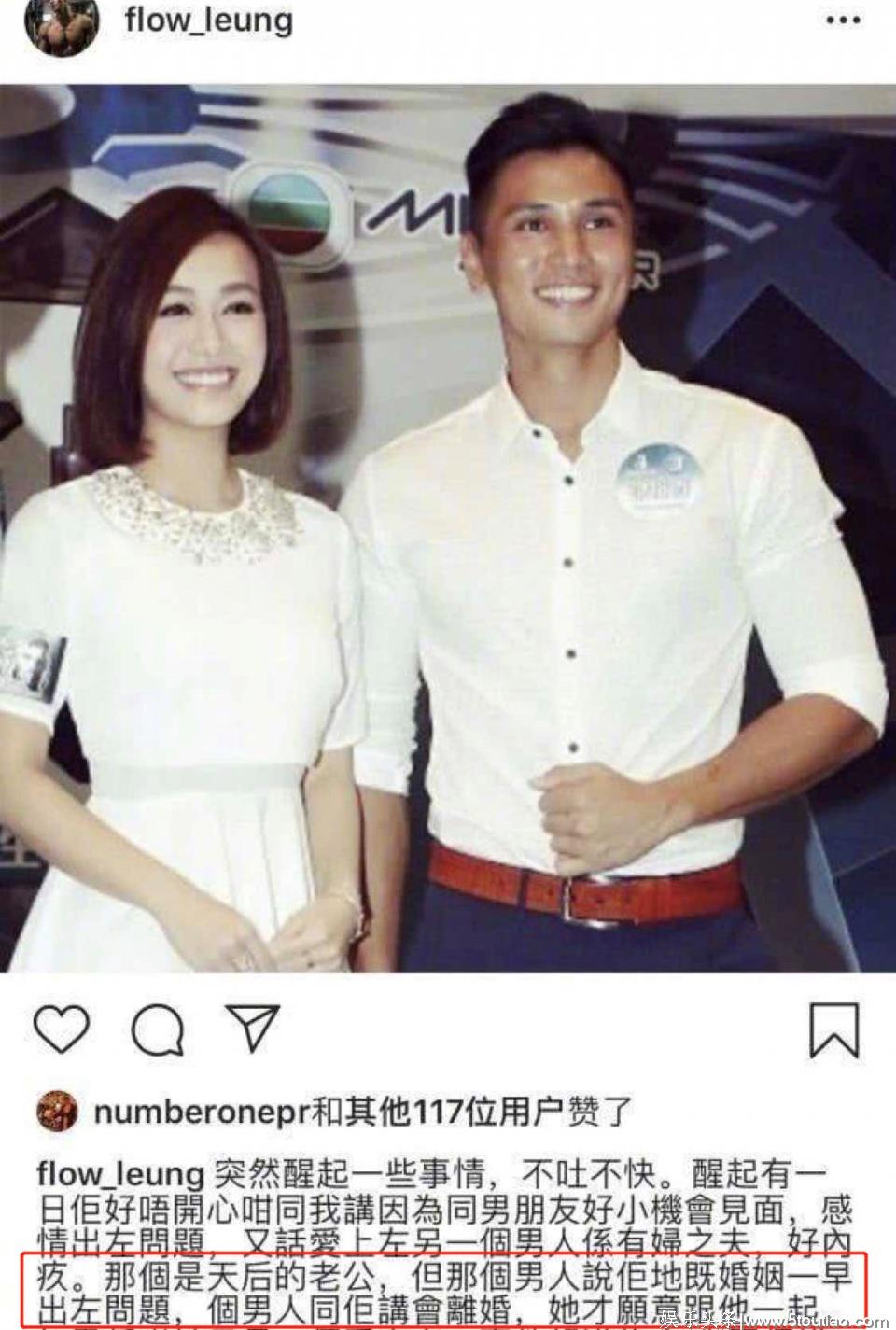Open the post's three-dot overflow menu
Viewport: 896px width, 1330px height.
tap(843, 21)
